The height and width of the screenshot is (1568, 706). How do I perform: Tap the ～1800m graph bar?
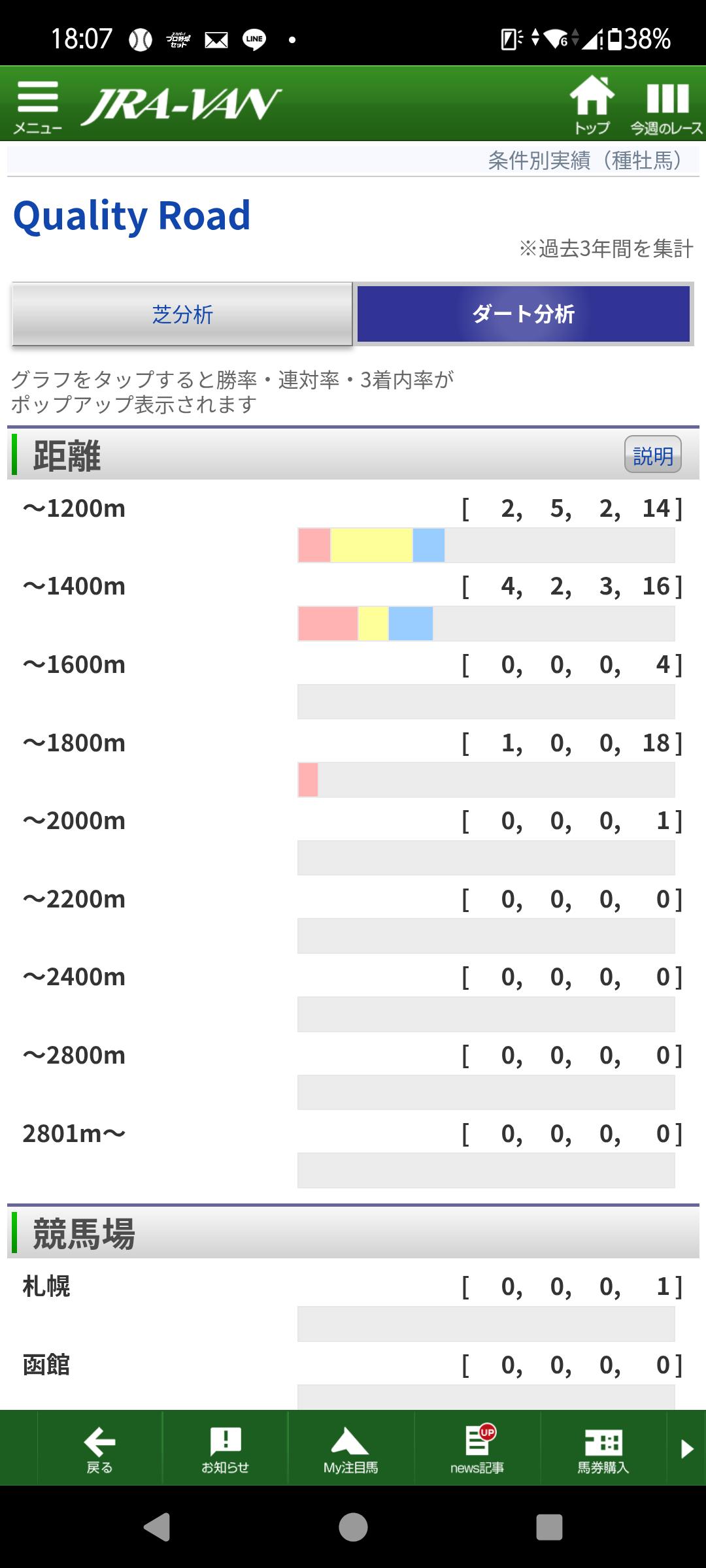486,780
